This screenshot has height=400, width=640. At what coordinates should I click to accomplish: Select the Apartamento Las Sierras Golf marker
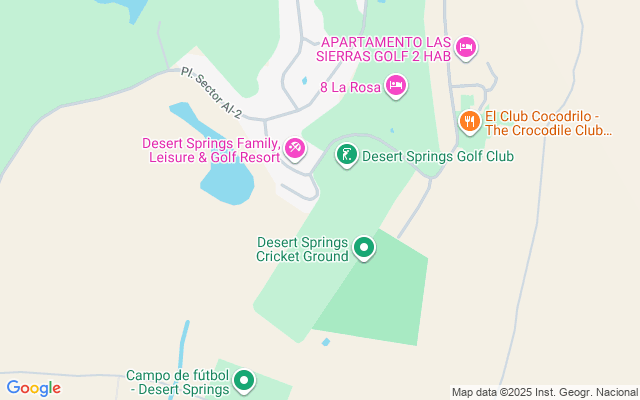466,46
